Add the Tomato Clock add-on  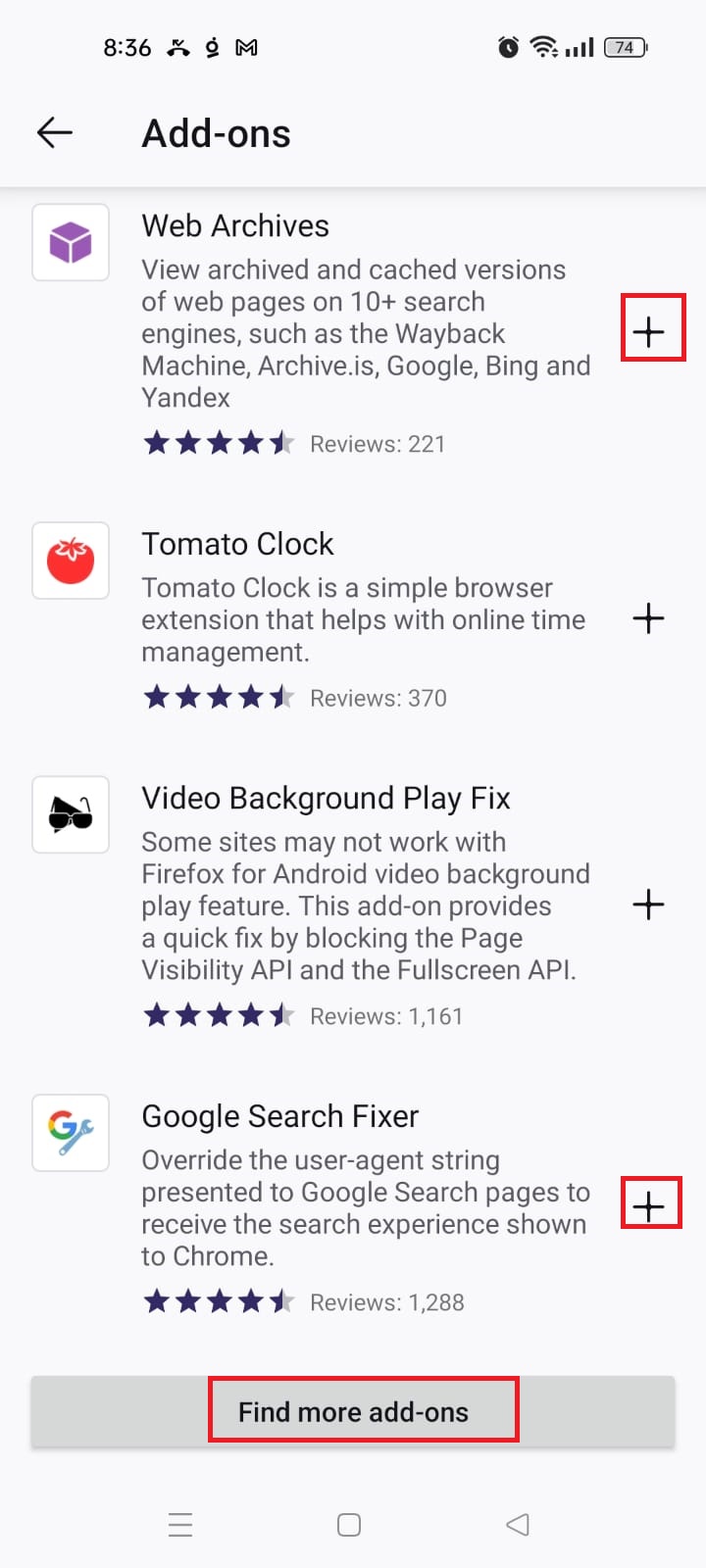coord(649,618)
